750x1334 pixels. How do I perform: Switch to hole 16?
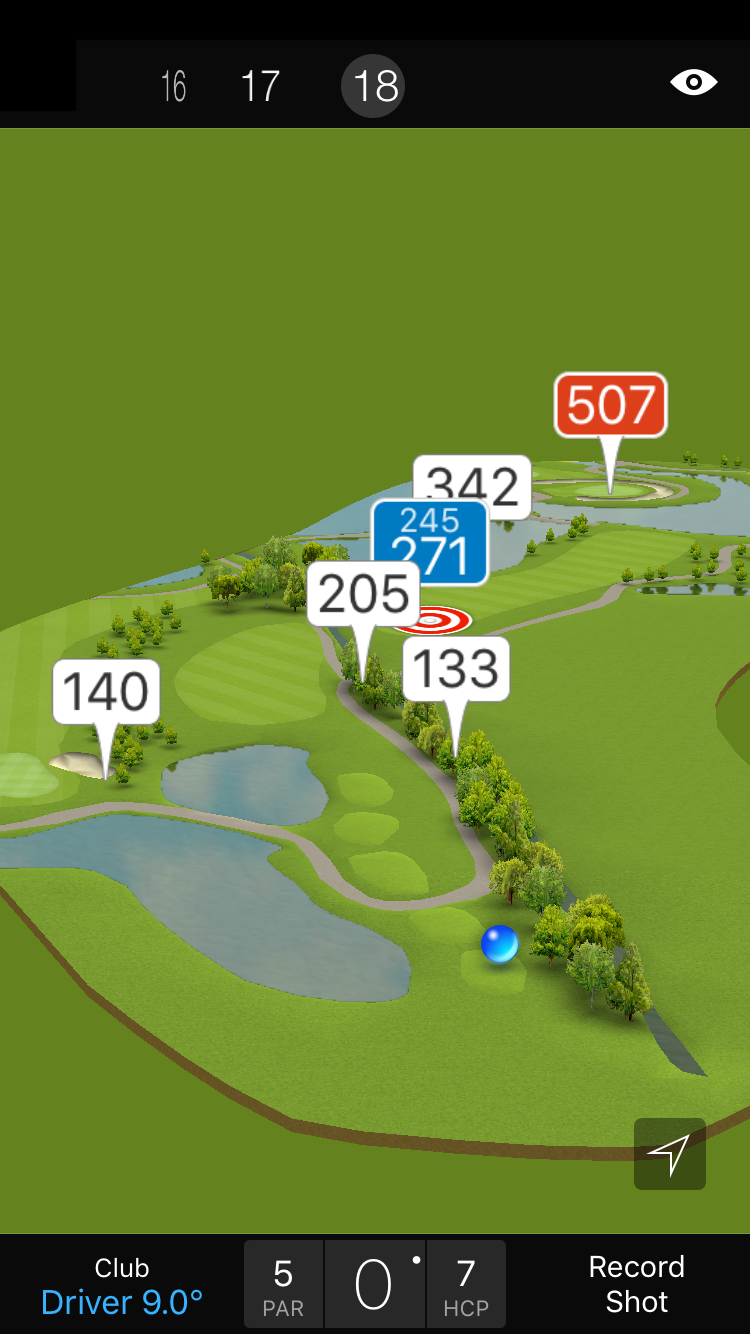(x=173, y=86)
